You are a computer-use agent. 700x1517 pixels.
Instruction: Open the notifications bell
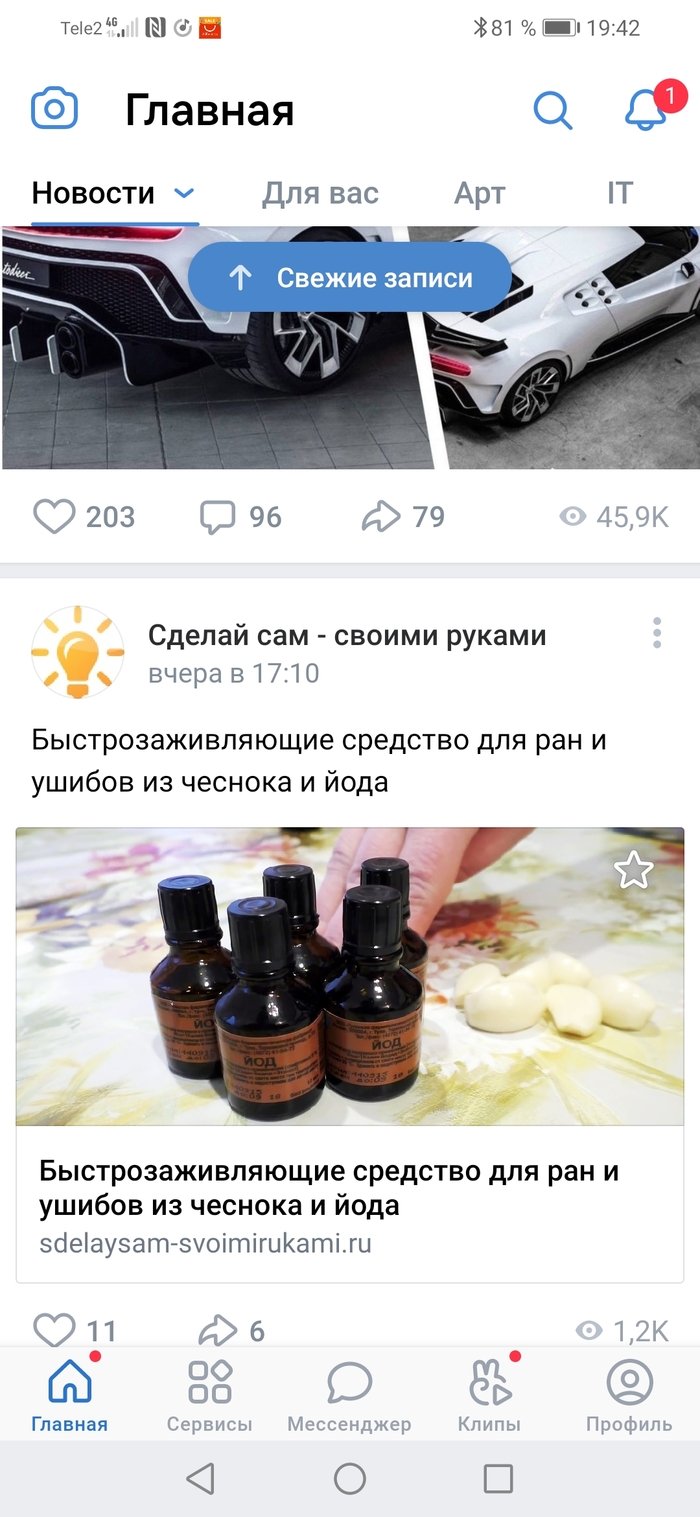(646, 110)
